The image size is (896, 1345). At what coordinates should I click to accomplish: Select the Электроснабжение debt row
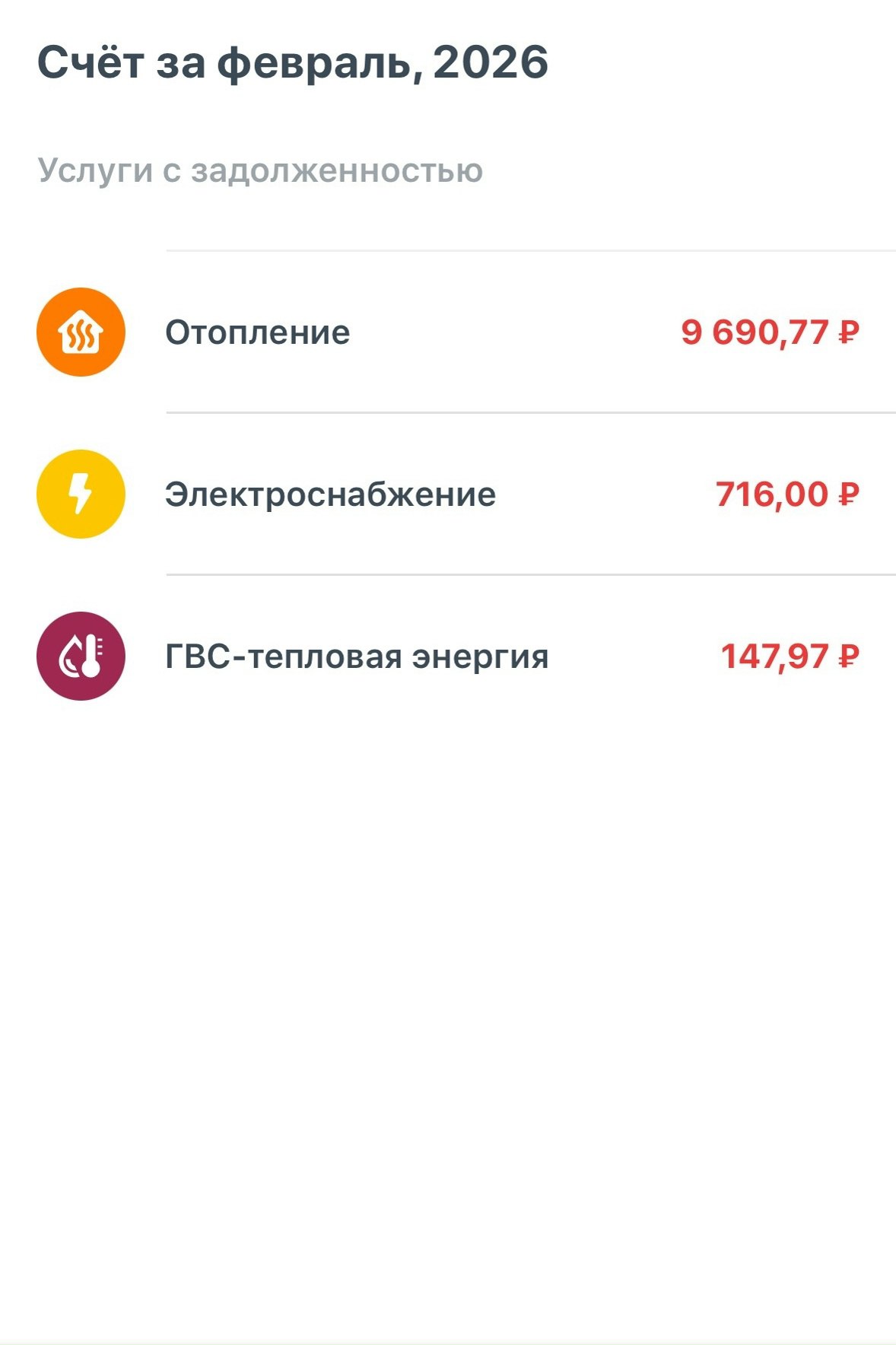(x=448, y=494)
